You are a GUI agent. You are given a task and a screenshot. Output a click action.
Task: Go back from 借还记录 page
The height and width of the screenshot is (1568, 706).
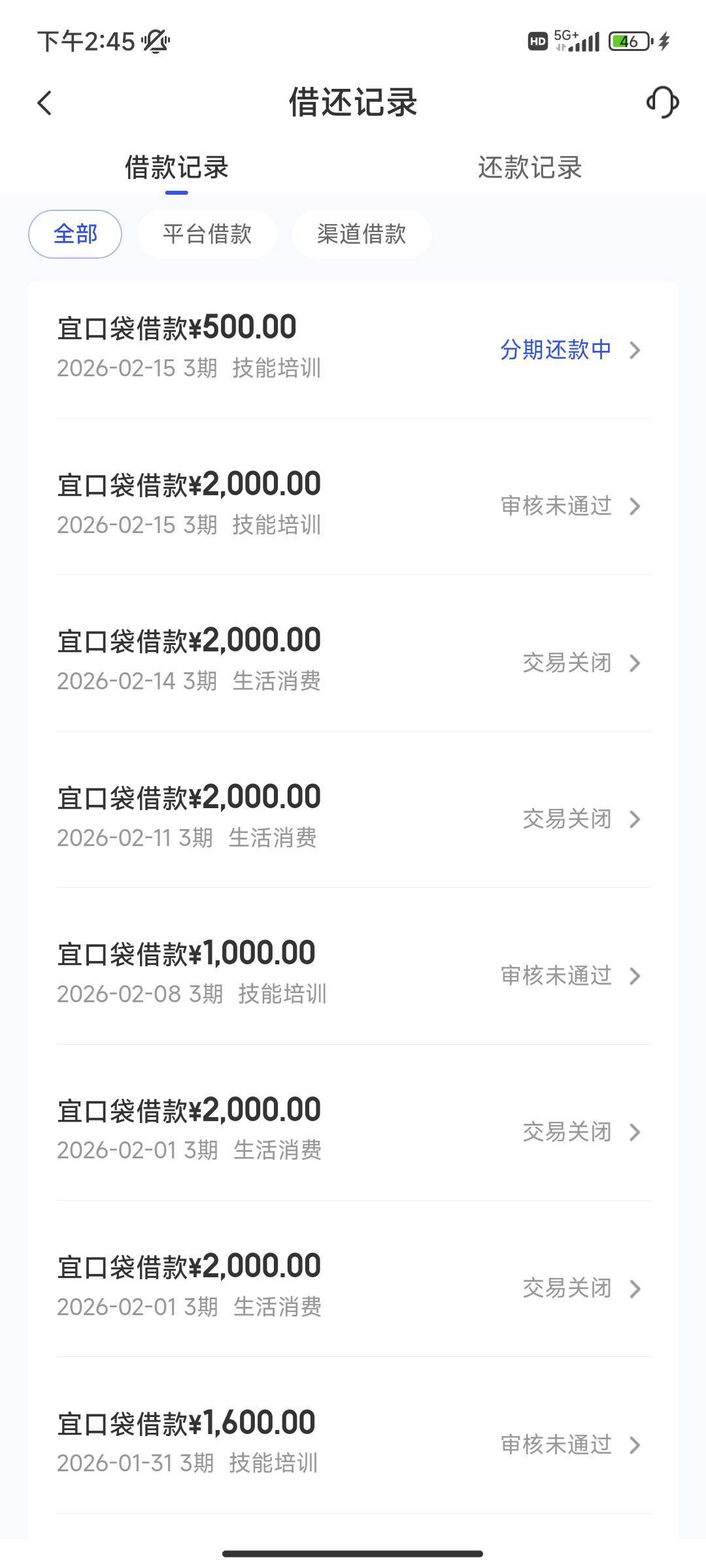pyautogui.click(x=44, y=103)
